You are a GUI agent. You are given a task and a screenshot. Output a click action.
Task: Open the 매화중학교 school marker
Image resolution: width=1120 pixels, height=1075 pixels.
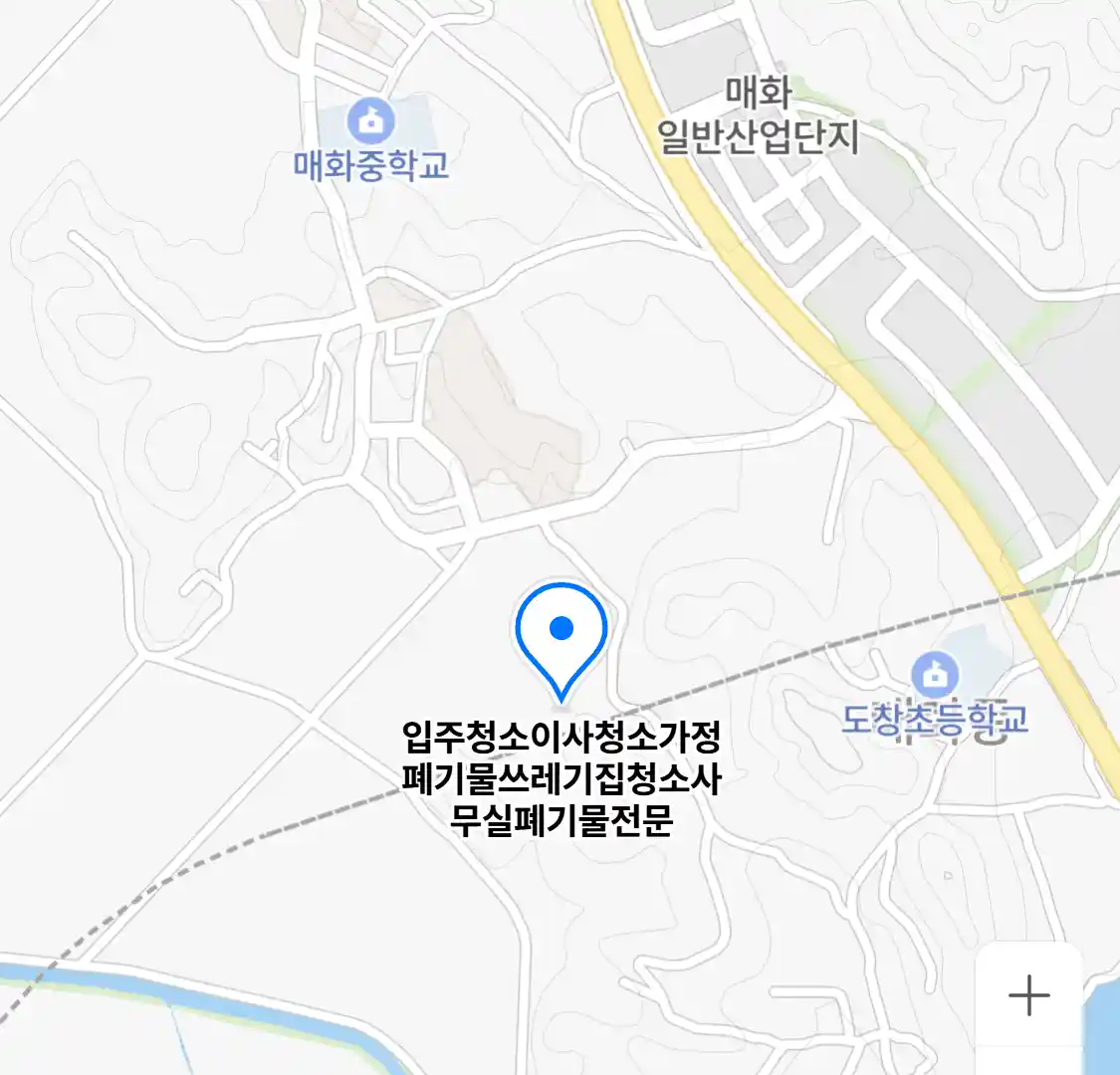pyautogui.click(x=371, y=121)
